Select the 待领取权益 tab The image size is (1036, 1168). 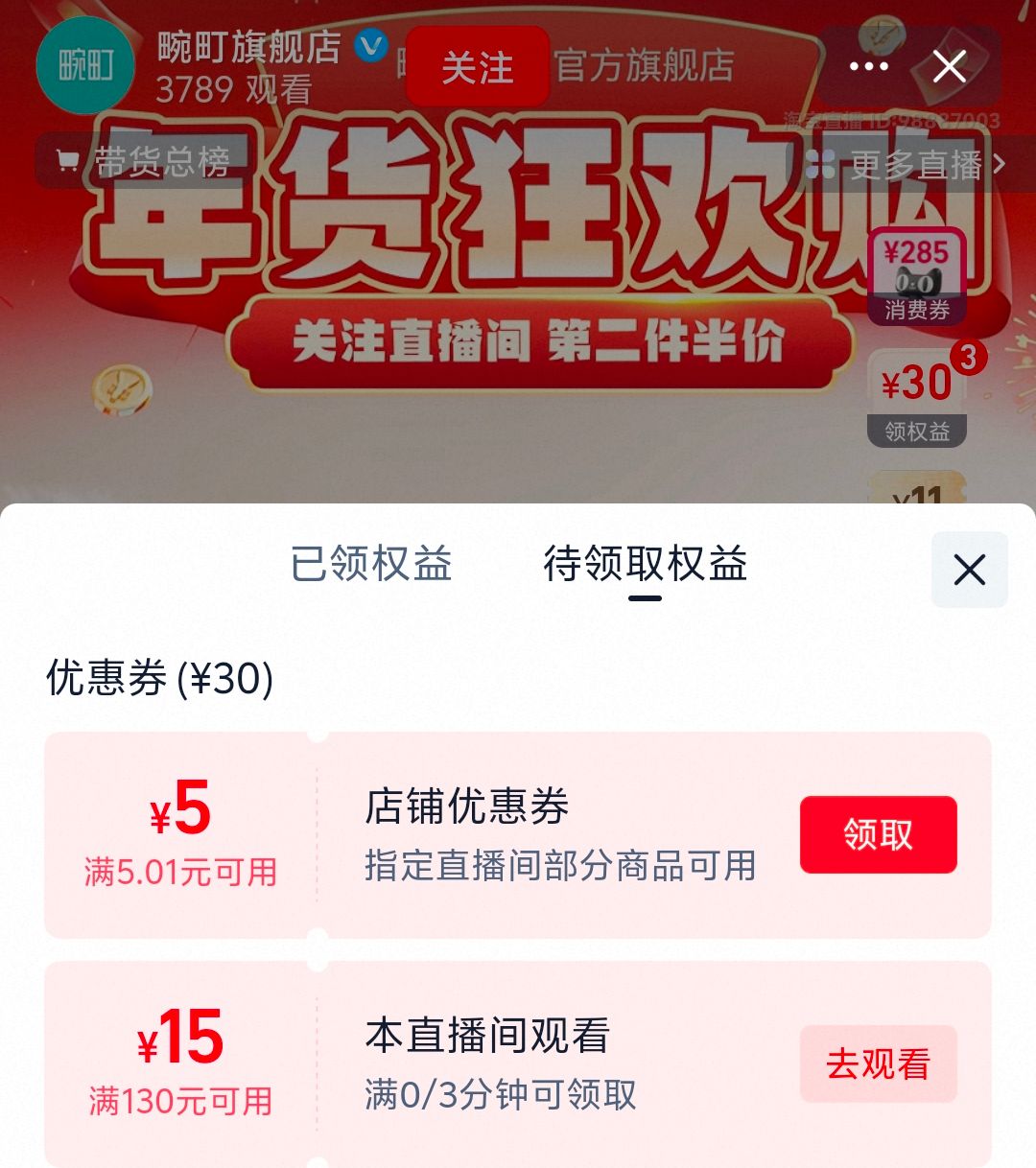[645, 564]
